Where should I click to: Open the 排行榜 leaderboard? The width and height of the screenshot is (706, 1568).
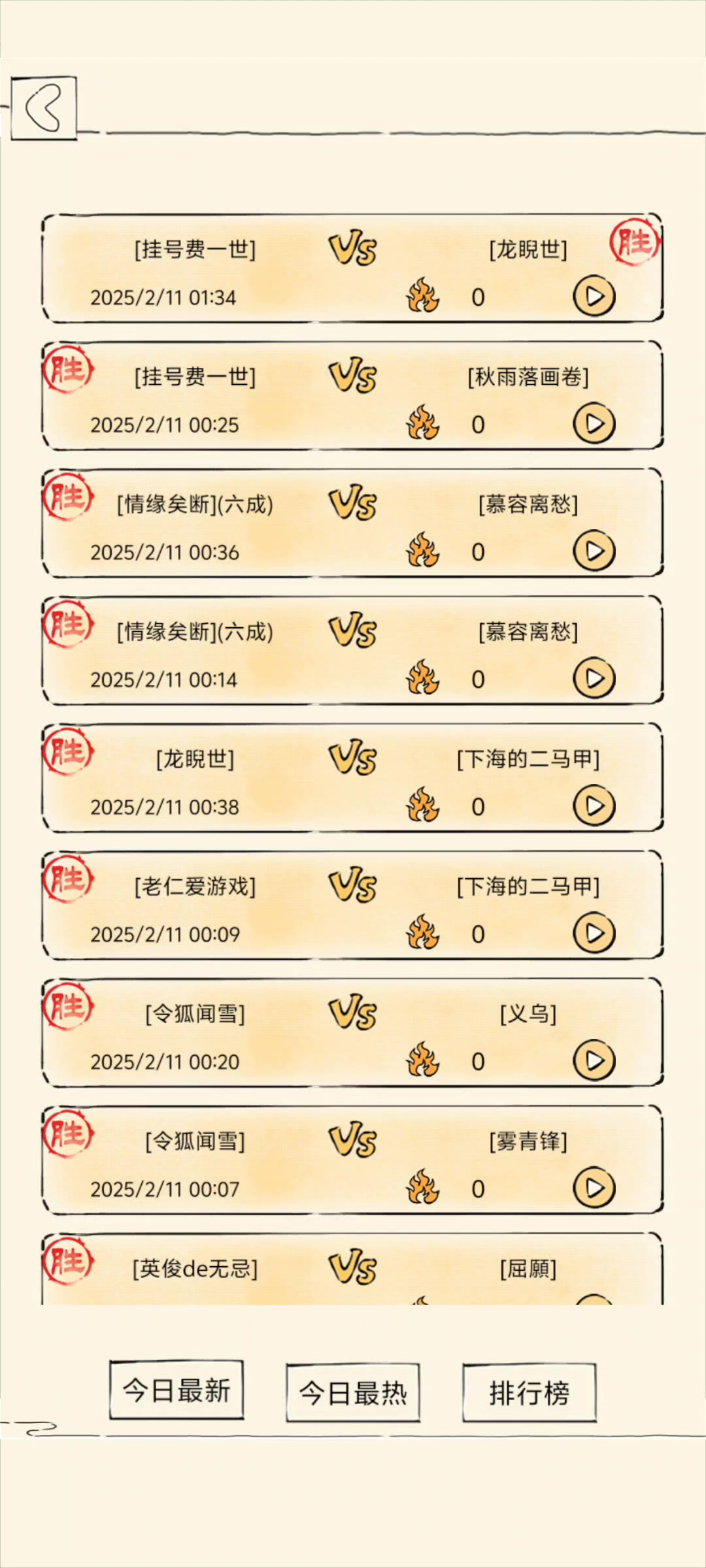pyautogui.click(x=529, y=1393)
